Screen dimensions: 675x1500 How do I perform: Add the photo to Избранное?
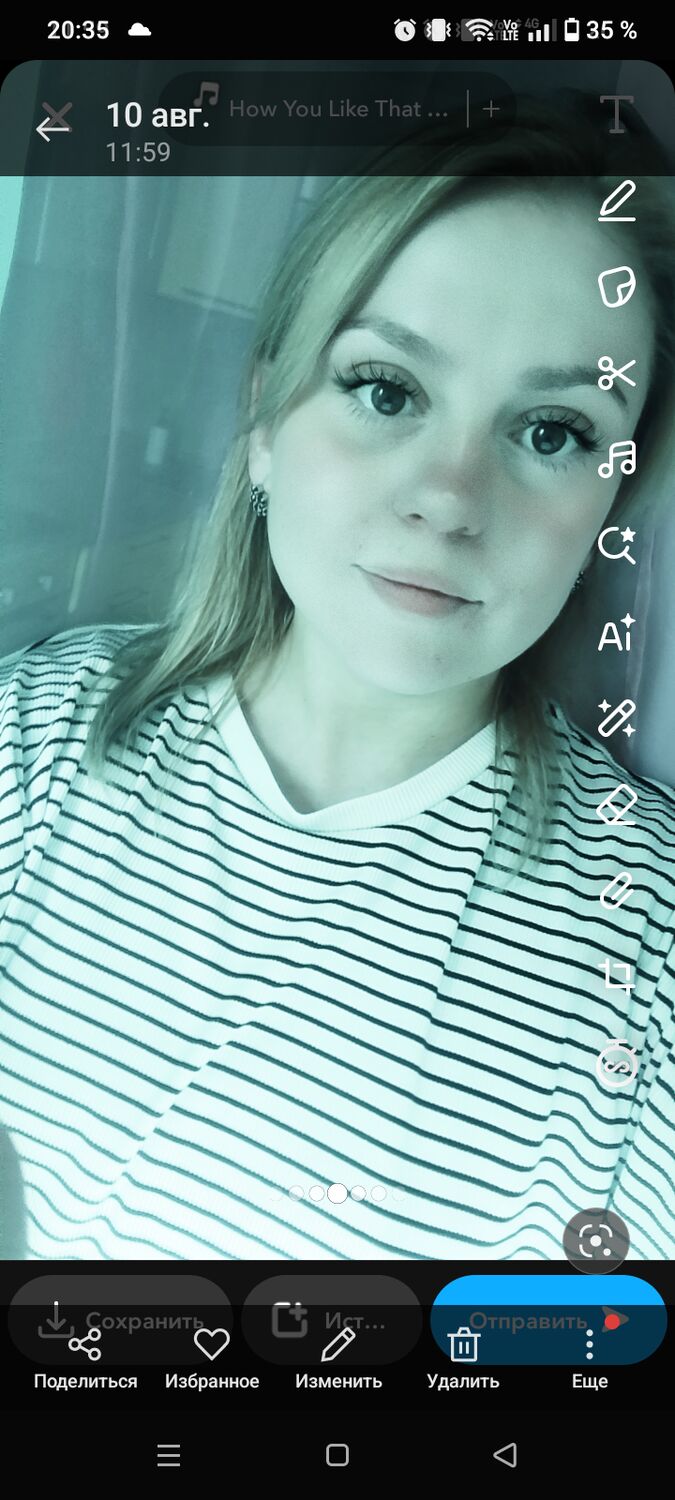click(x=211, y=1358)
